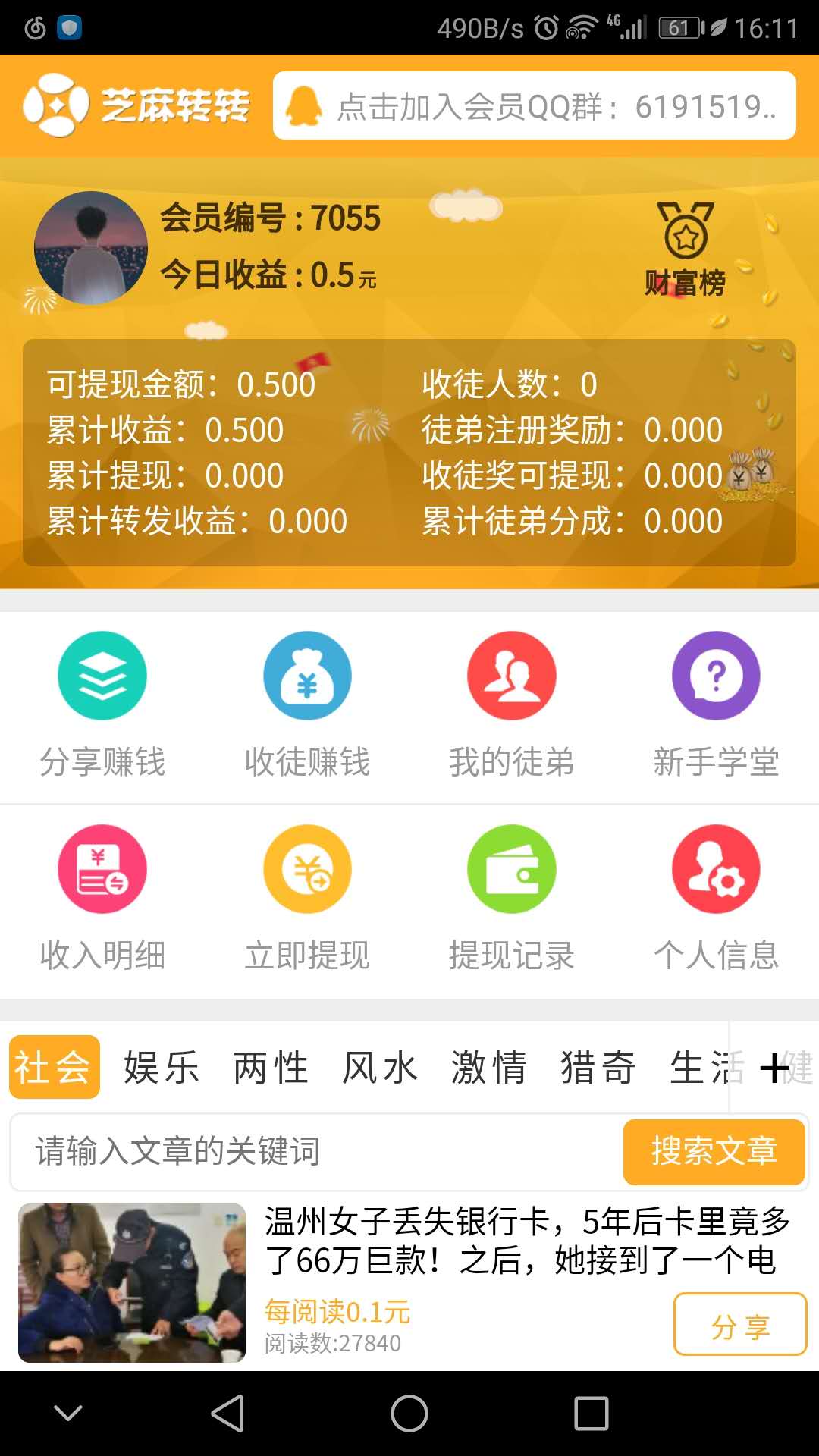Open 提现记录 withdrawal records wallet icon
Image resolution: width=819 pixels, height=1456 pixels.
(512, 868)
